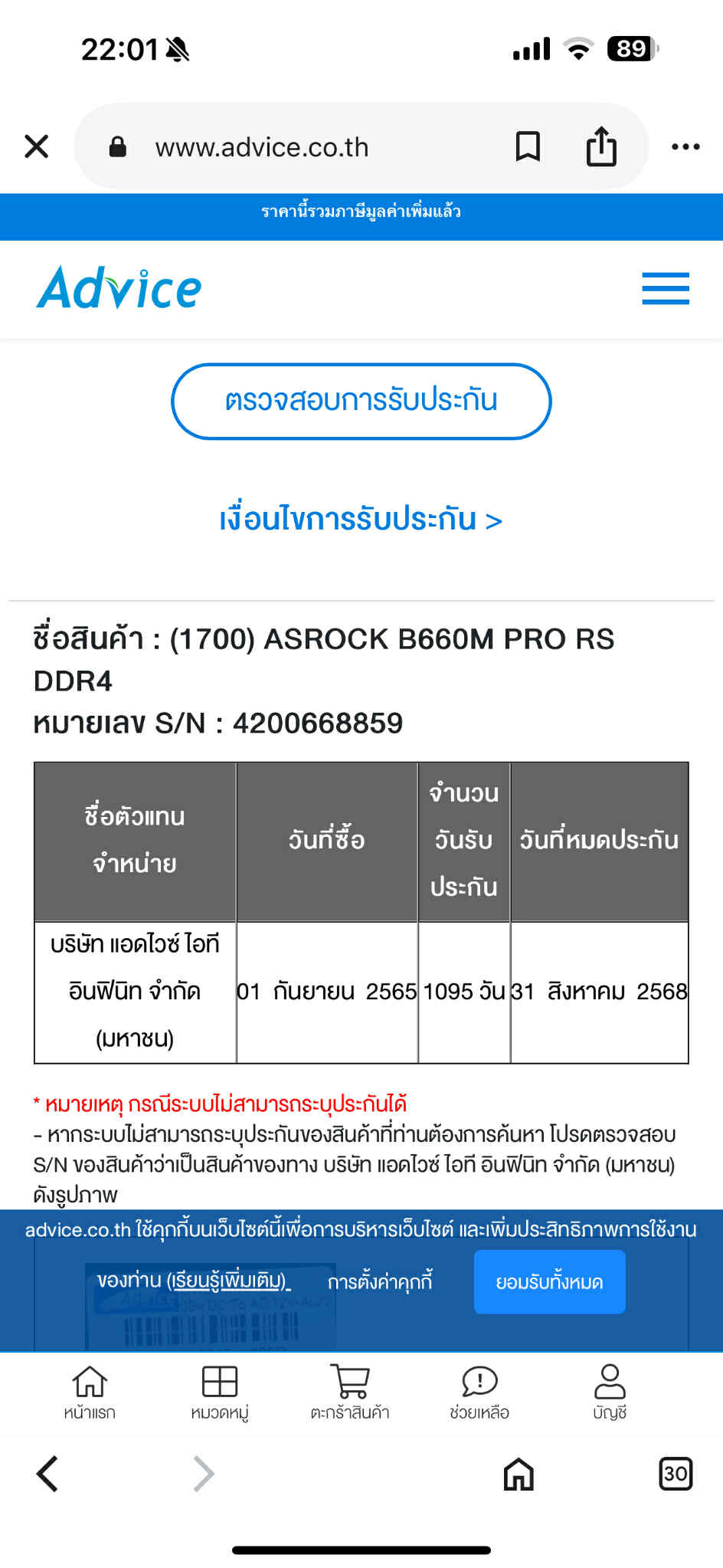
Task: Open the เรียนรู้เพิ่มเติม cookie link
Action: click(228, 1281)
